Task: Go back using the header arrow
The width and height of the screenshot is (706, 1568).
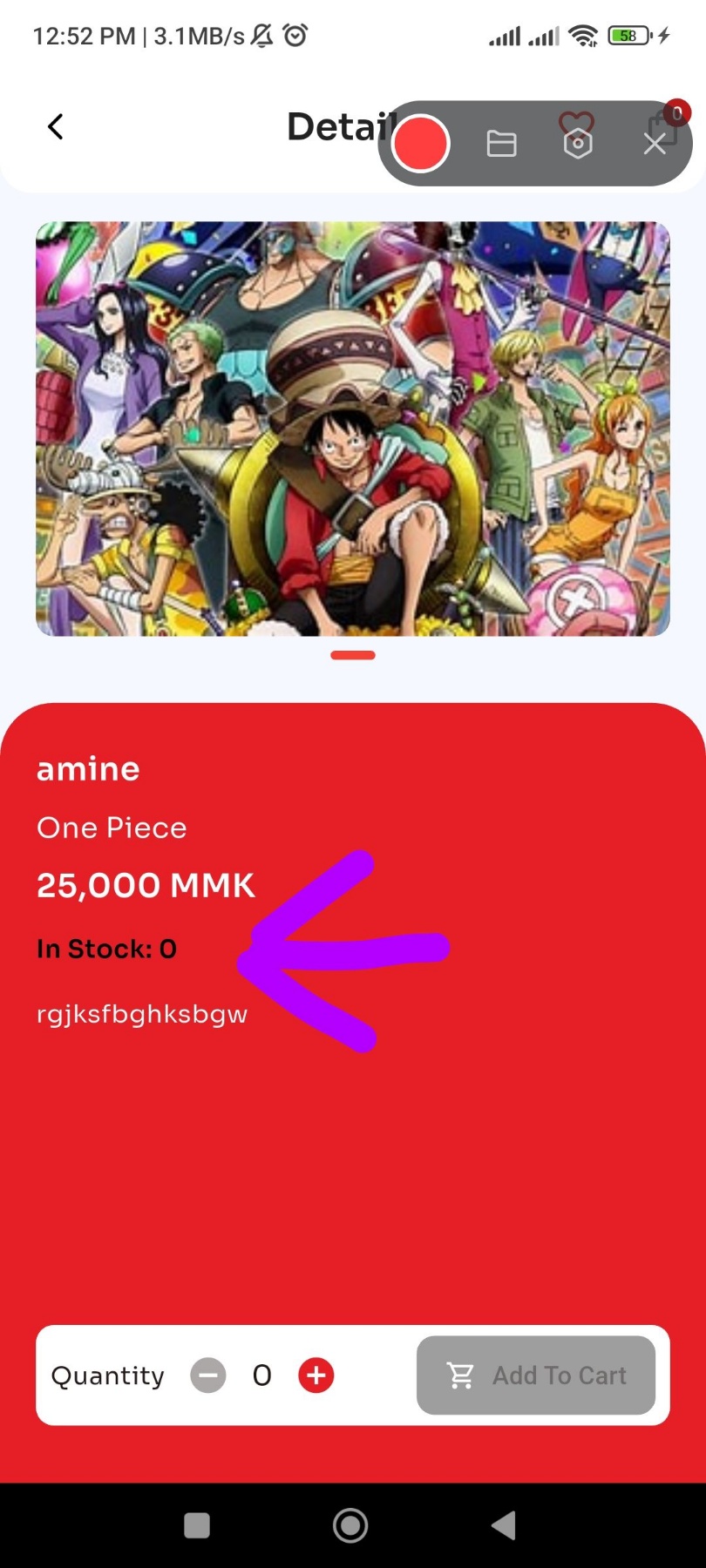Action: pyautogui.click(x=55, y=127)
